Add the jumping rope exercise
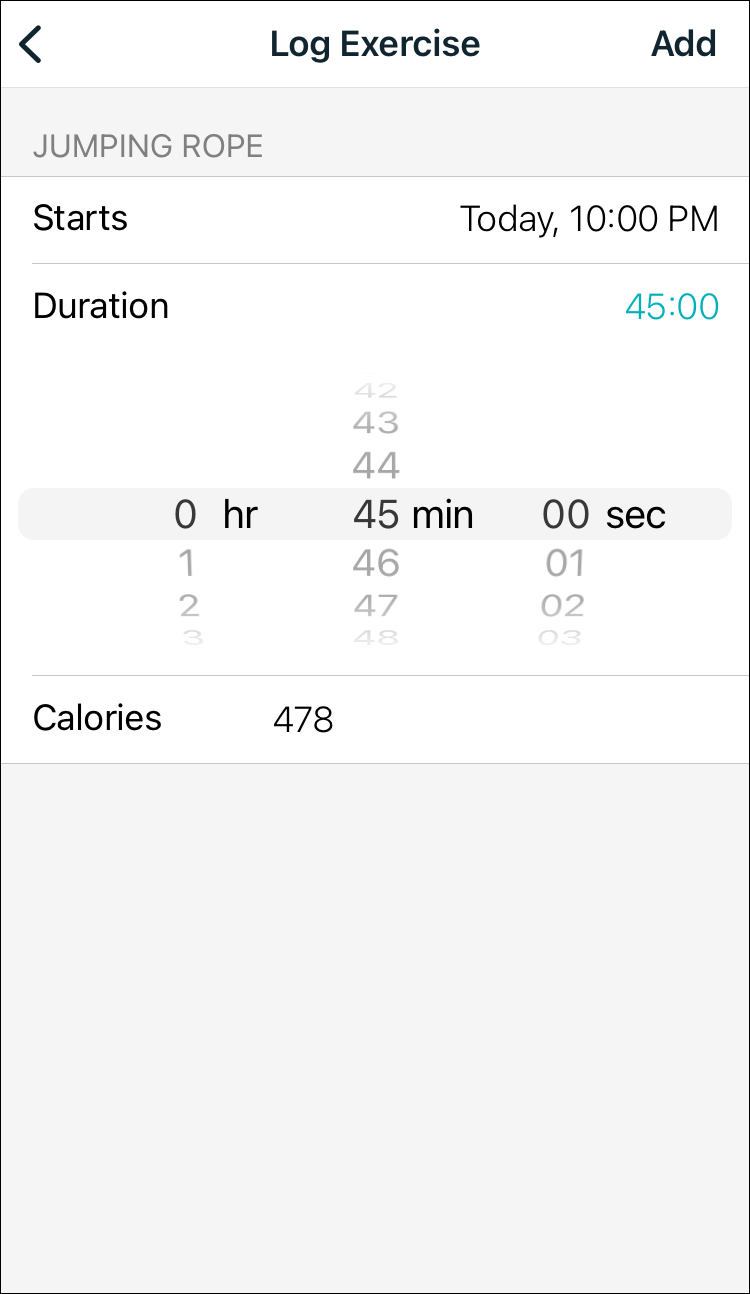 pos(683,44)
